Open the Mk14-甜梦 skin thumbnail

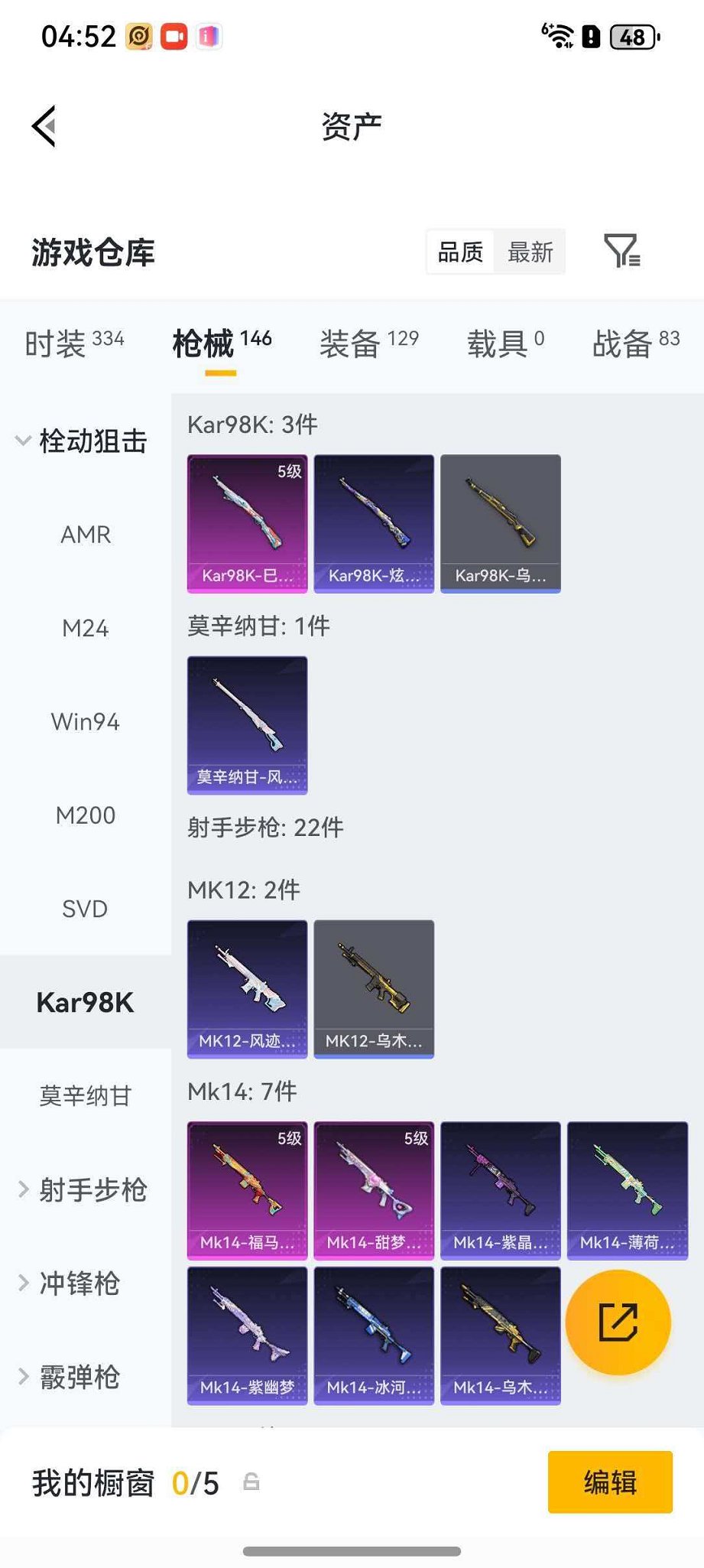pyautogui.click(x=373, y=1190)
